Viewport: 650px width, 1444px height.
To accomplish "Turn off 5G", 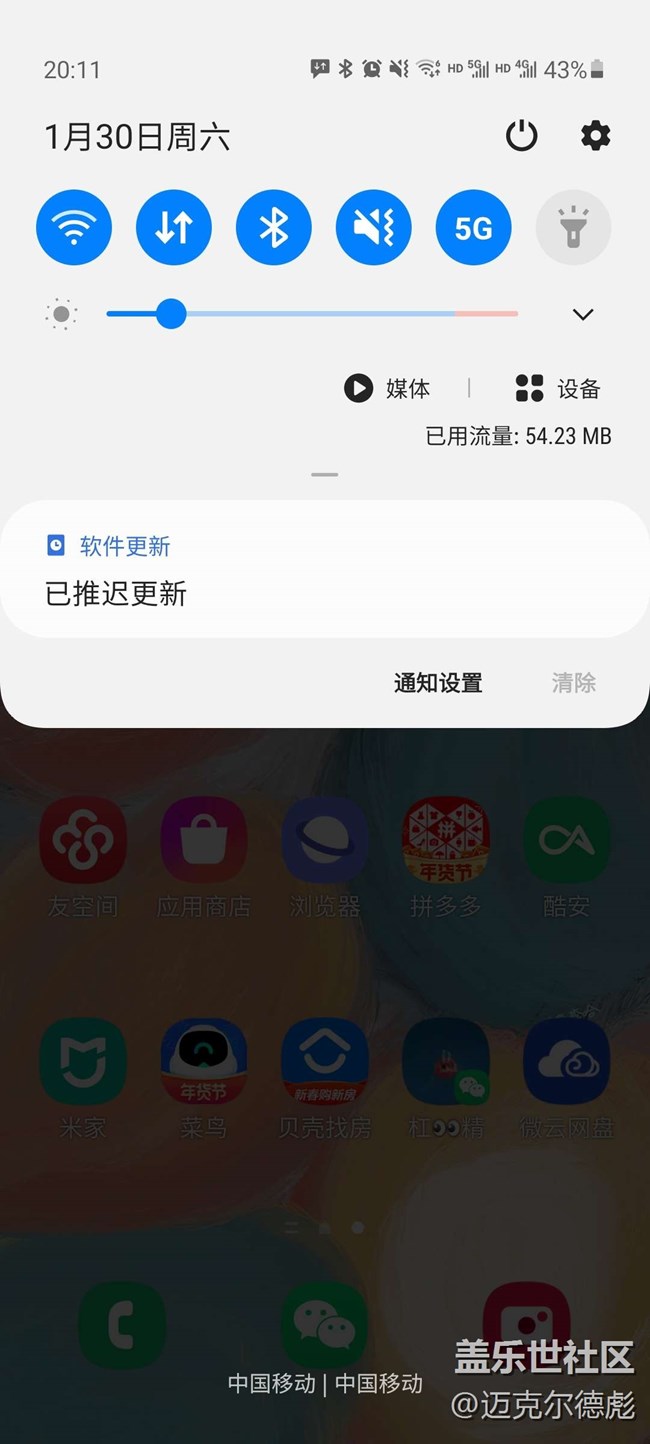I will (x=474, y=228).
